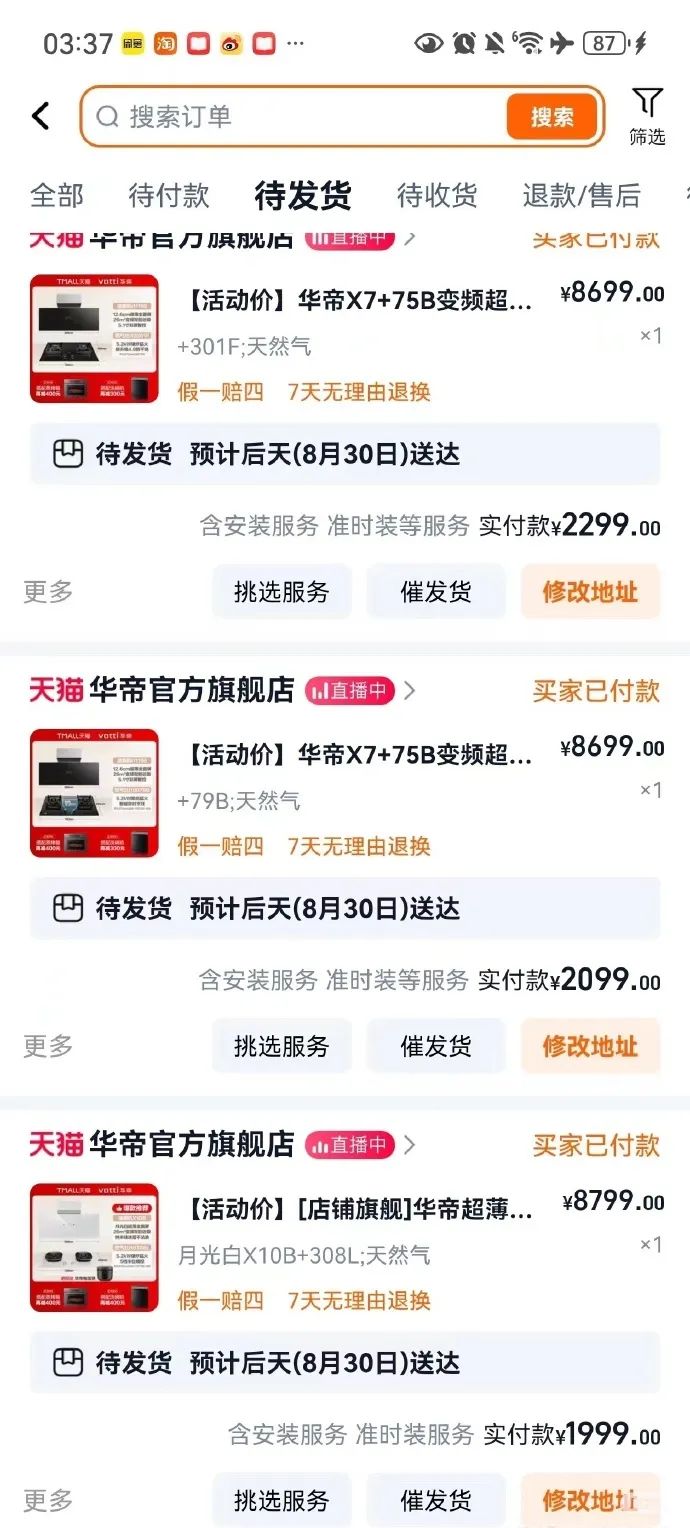Image resolution: width=690 pixels, height=1528 pixels.
Task: Open the 筛选 filter
Action: (647, 116)
